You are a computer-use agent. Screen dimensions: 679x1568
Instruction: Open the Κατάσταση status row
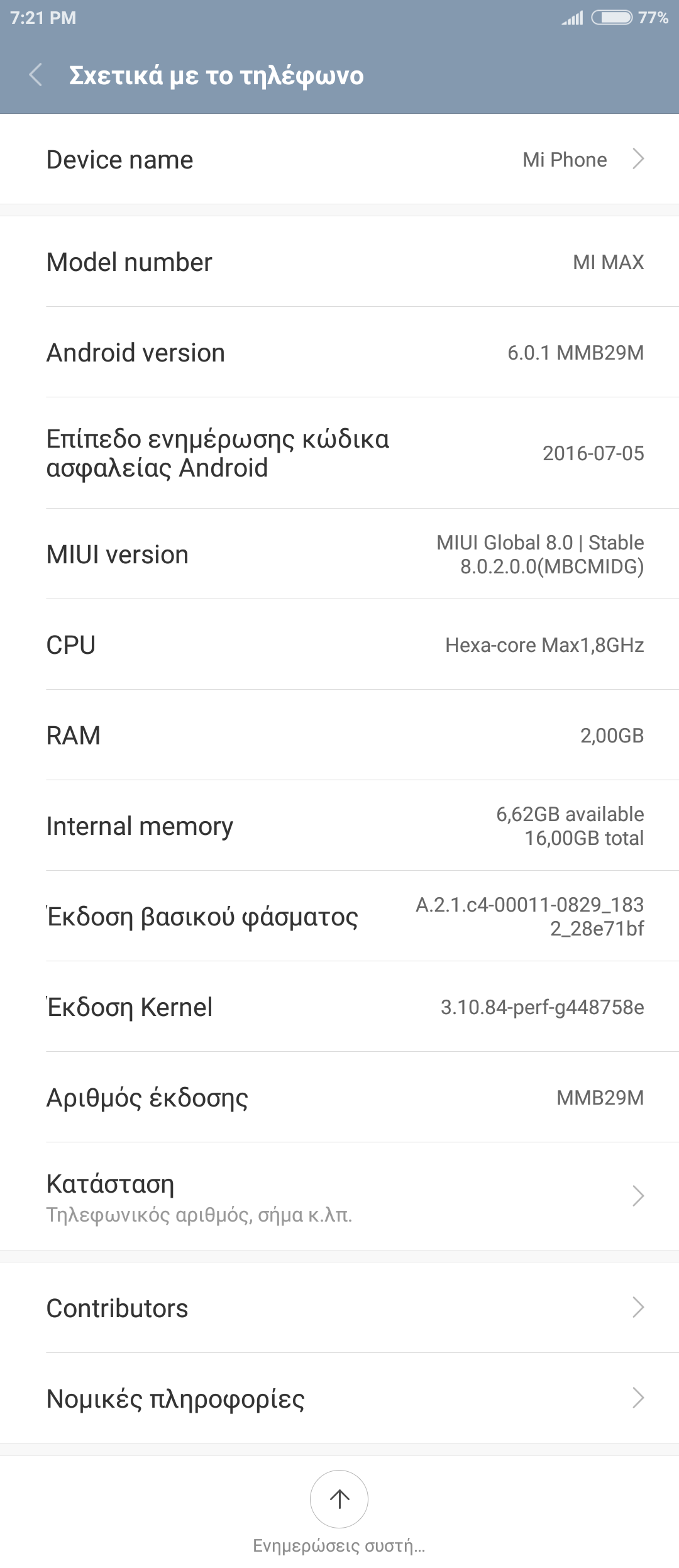click(339, 1196)
